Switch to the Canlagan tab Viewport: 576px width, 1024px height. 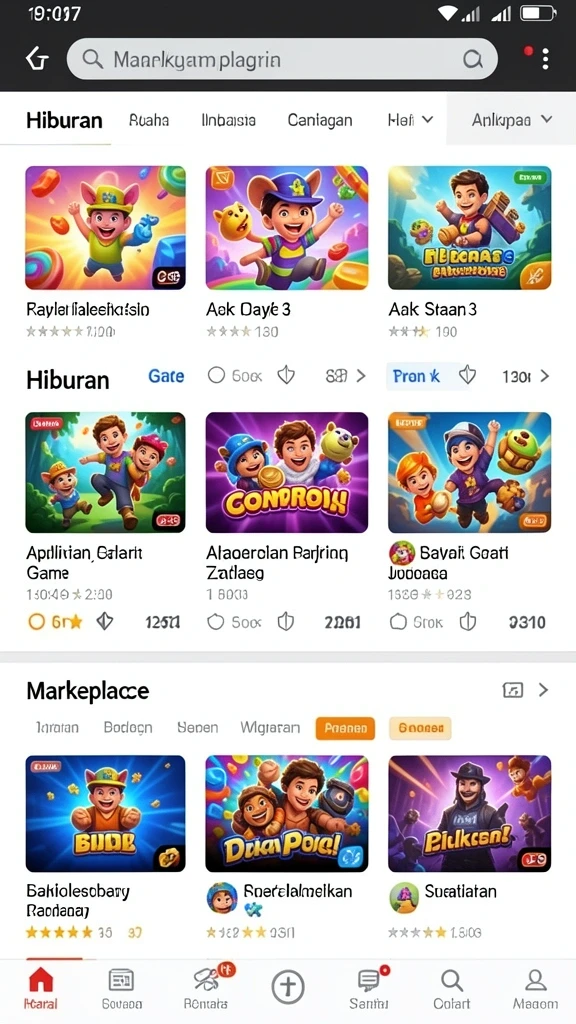point(320,120)
